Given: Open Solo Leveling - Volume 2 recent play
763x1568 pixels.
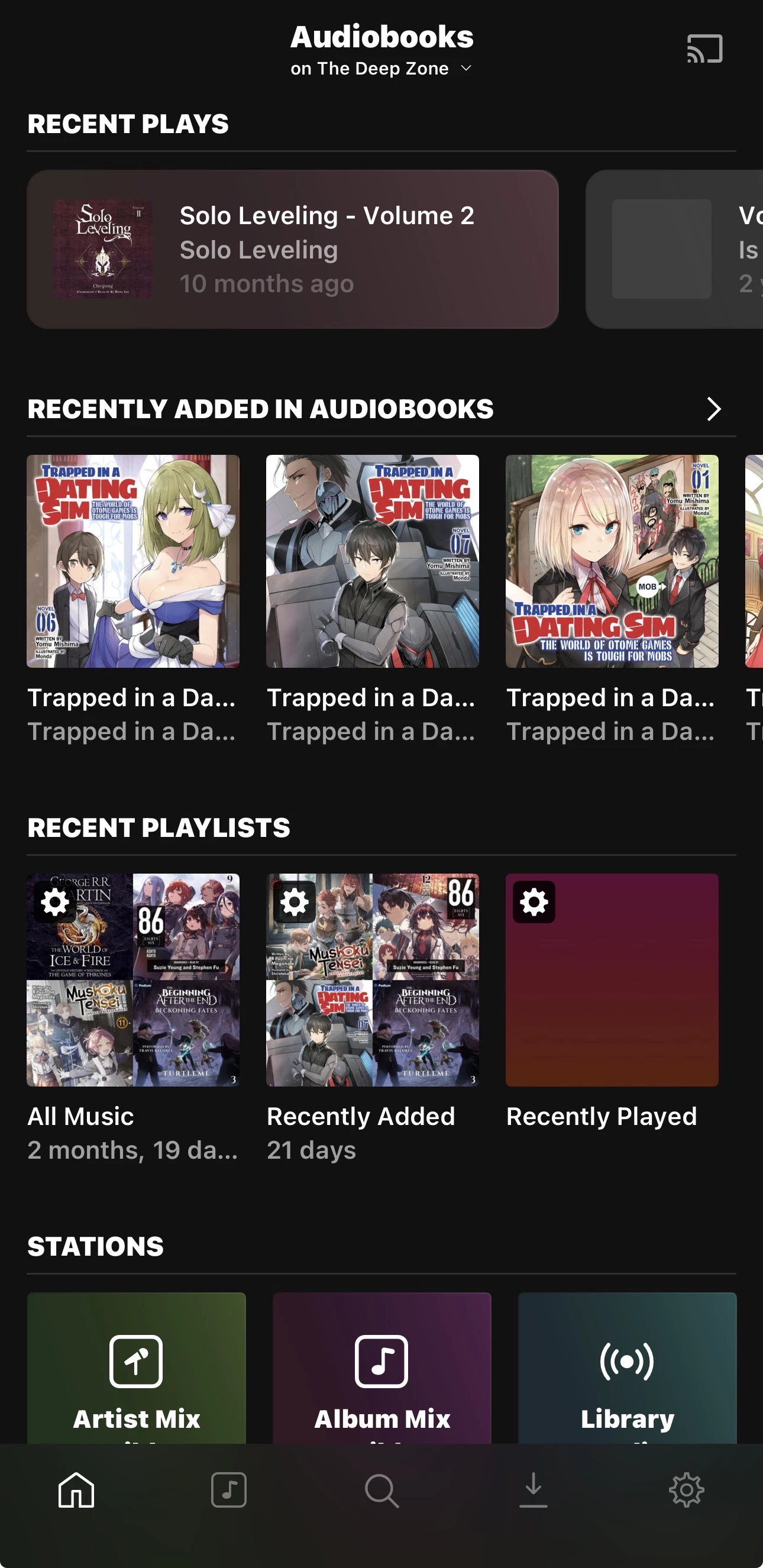Looking at the screenshot, I should [292, 249].
